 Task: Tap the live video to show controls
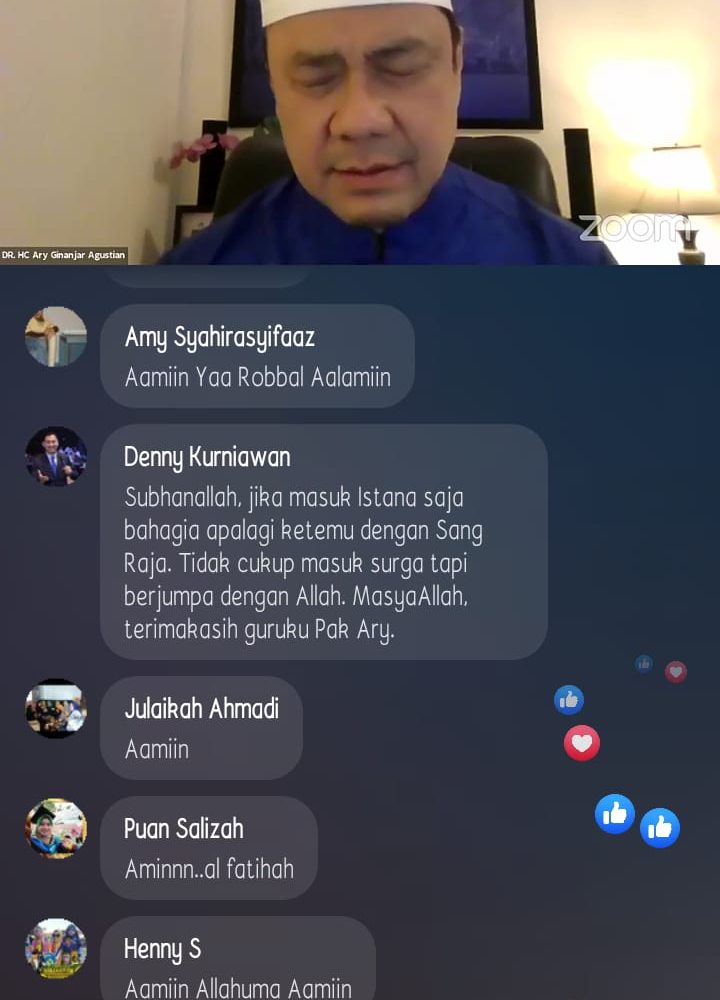(x=360, y=130)
